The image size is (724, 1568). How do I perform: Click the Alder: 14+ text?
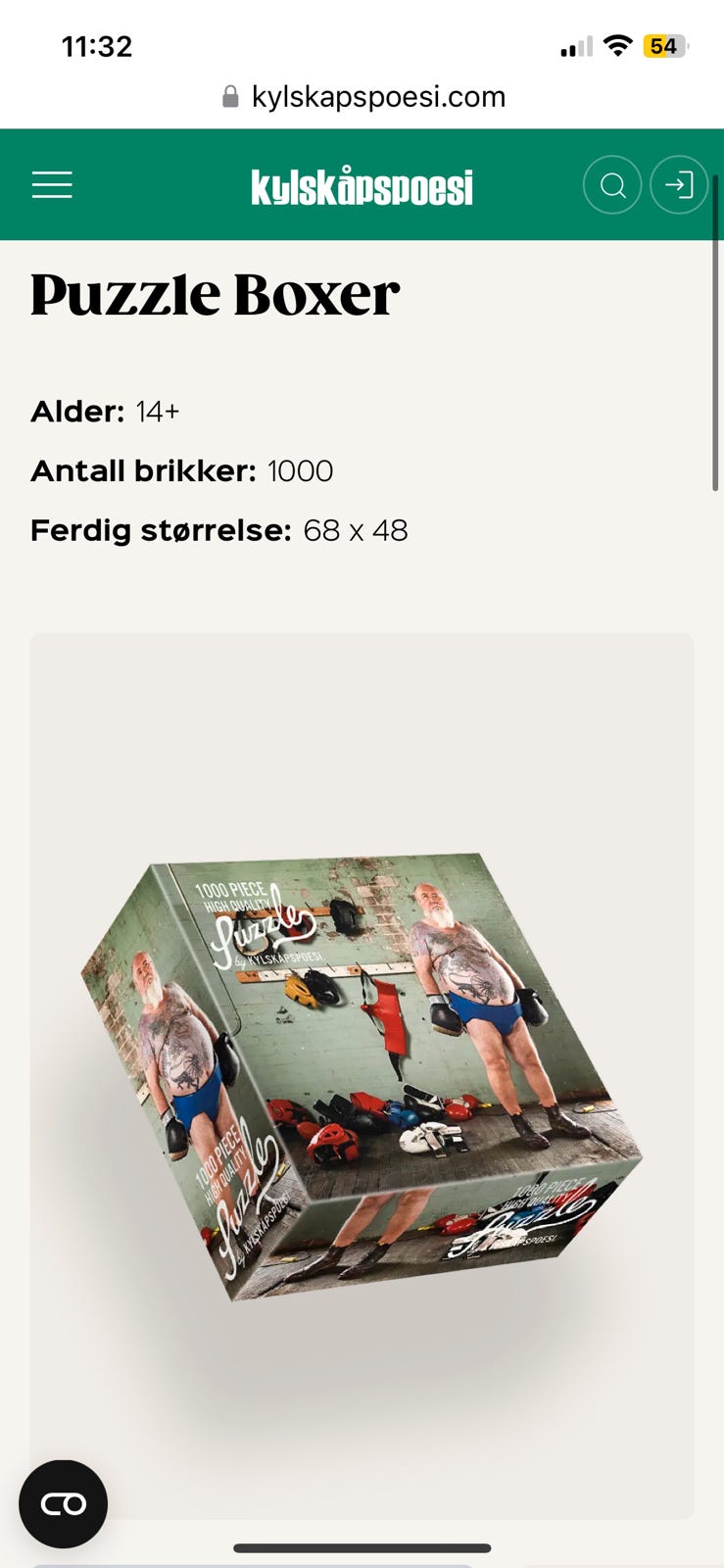[105, 412]
